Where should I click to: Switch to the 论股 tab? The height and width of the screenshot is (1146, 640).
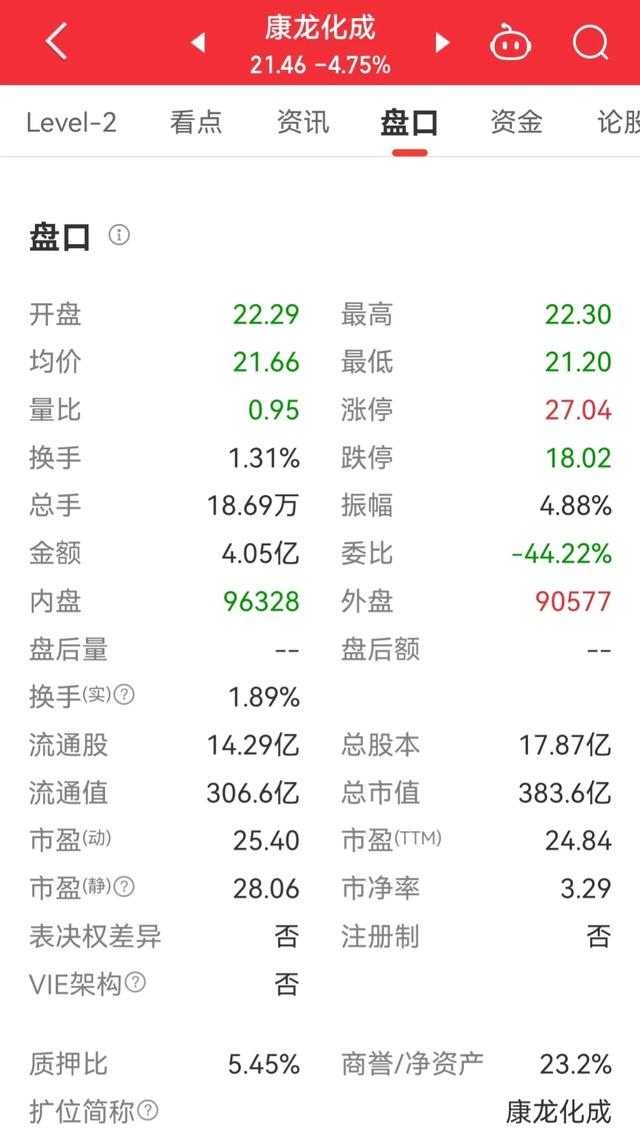[x=618, y=122]
